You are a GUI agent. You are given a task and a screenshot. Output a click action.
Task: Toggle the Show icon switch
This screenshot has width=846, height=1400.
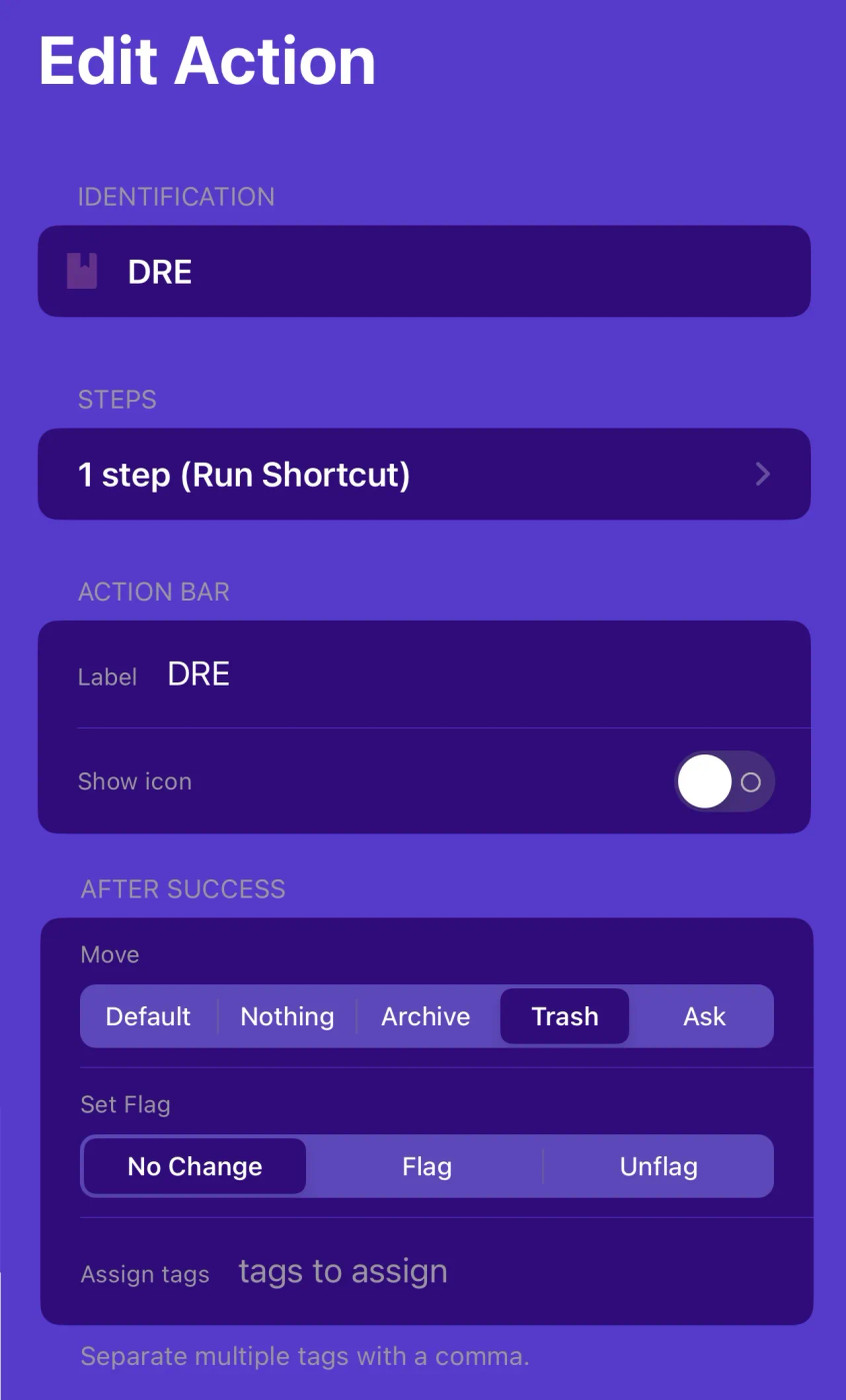(723, 782)
